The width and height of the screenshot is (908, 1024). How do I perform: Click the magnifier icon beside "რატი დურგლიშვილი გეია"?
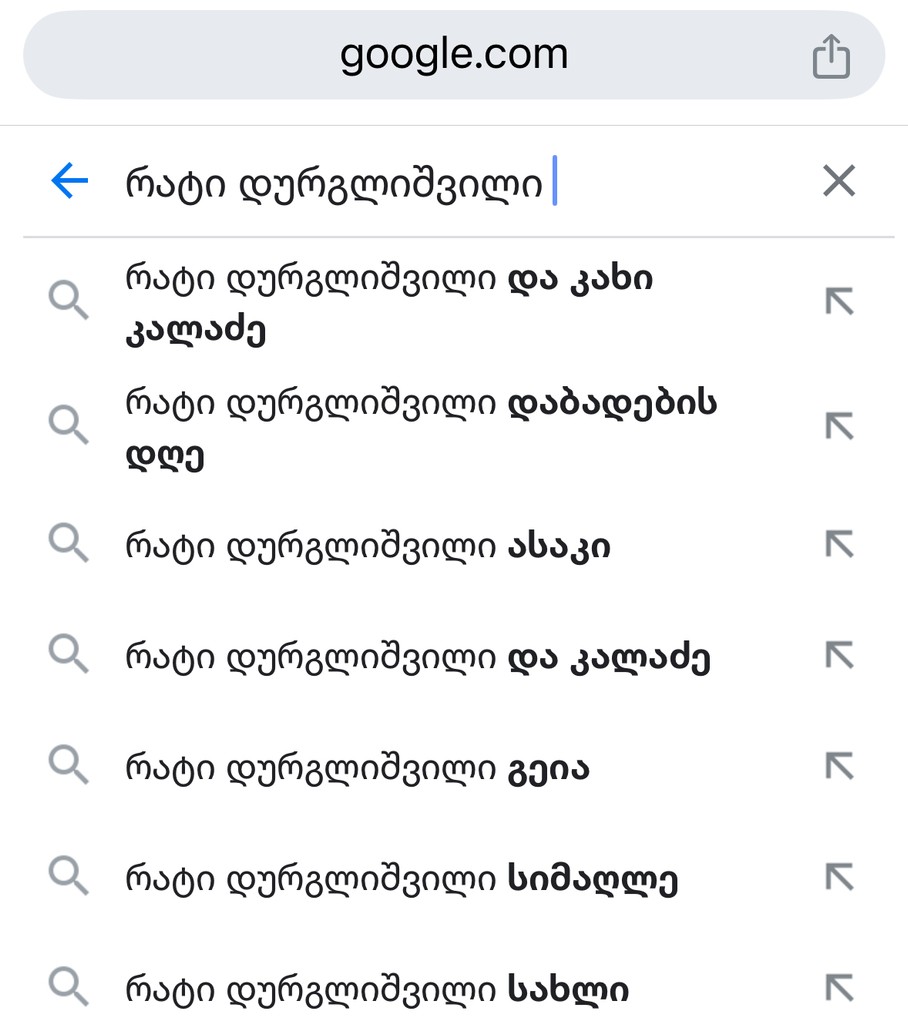[x=68, y=766]
